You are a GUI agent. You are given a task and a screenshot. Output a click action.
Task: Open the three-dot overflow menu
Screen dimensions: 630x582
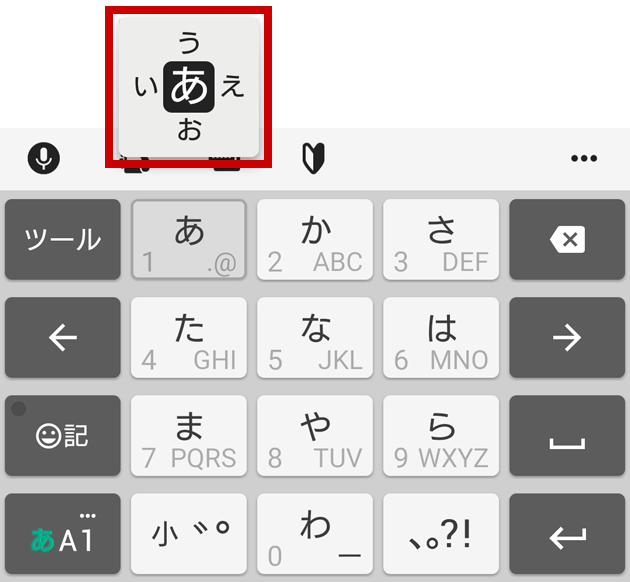click(x=583, y=158)
